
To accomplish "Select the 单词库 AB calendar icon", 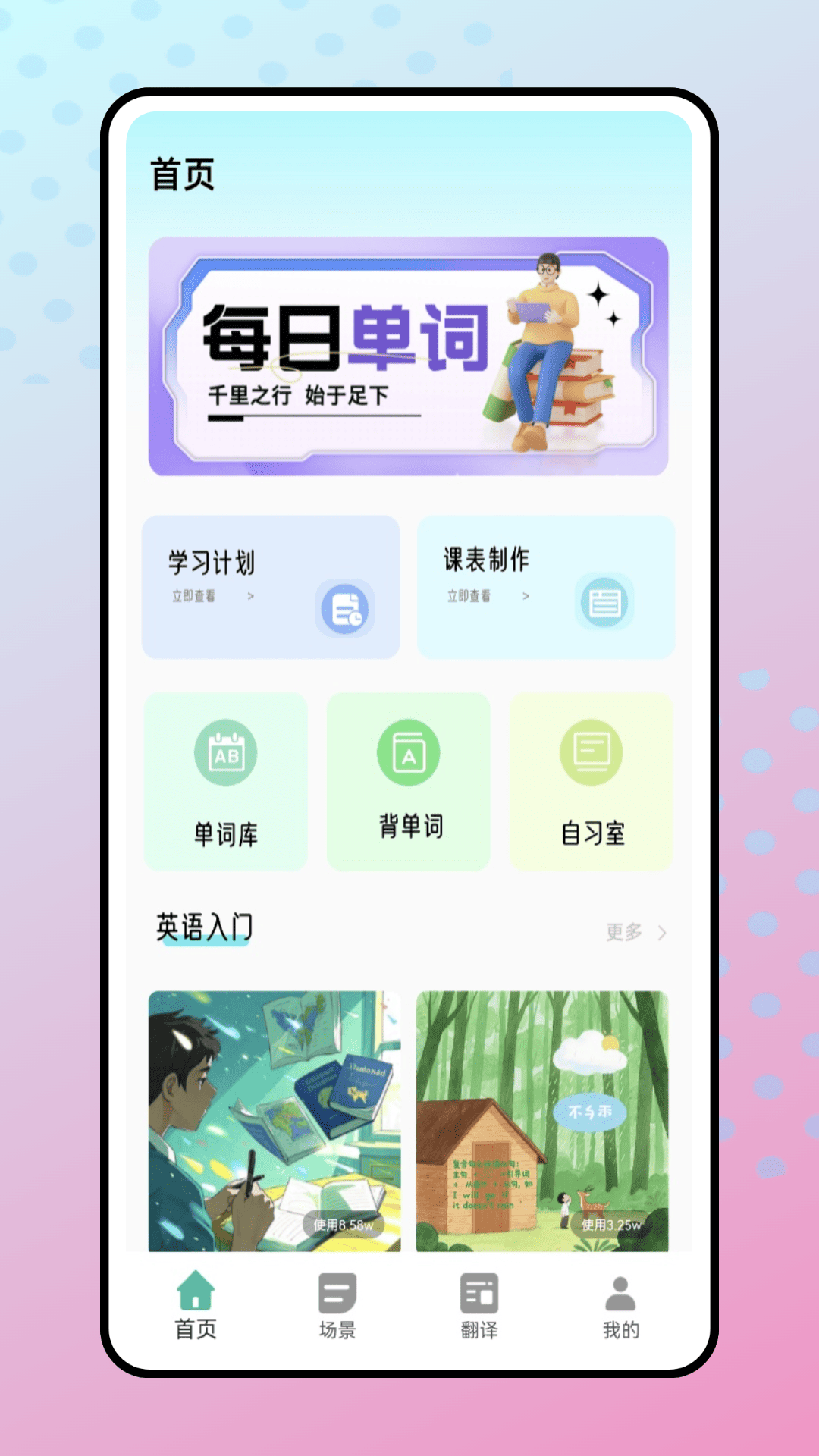I will pos(226,752).
